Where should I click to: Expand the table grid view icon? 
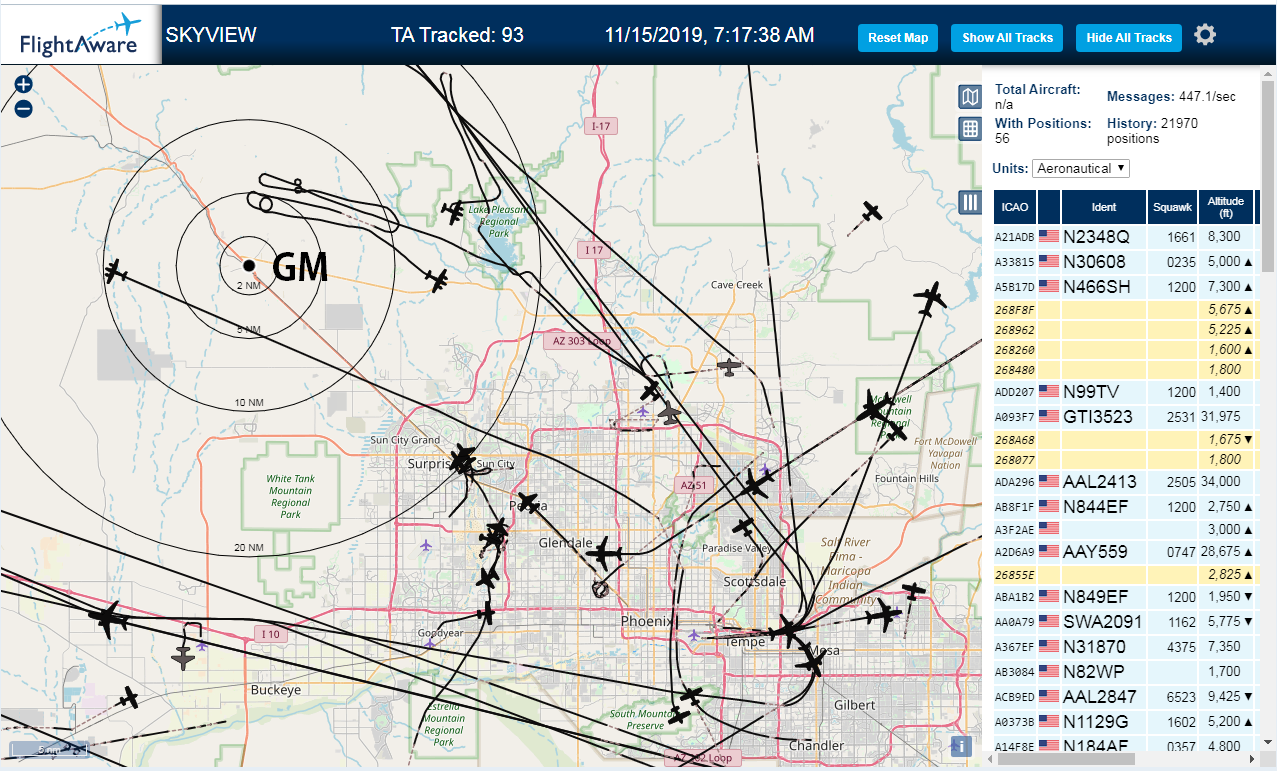tap(969, 128)
